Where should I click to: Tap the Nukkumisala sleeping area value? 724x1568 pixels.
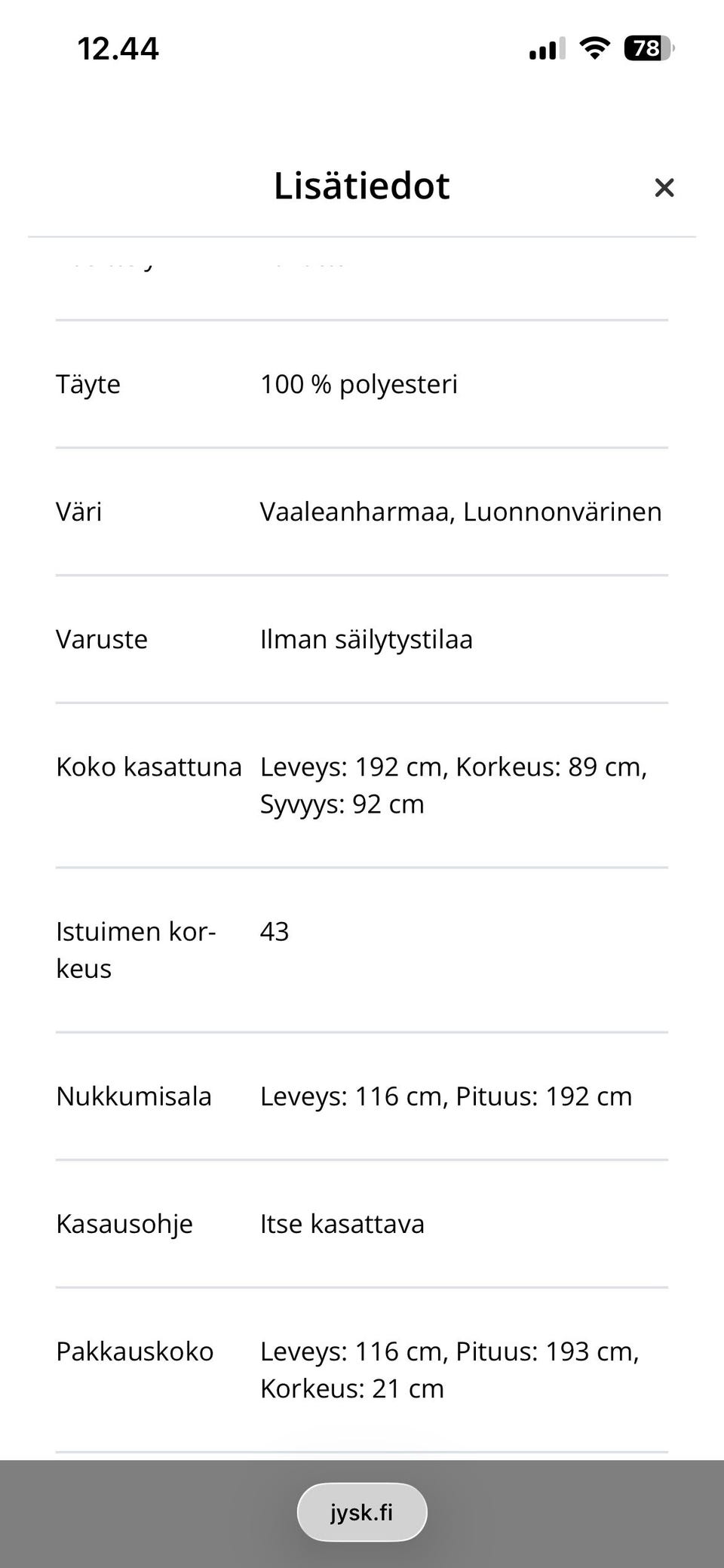(445, 1096)
